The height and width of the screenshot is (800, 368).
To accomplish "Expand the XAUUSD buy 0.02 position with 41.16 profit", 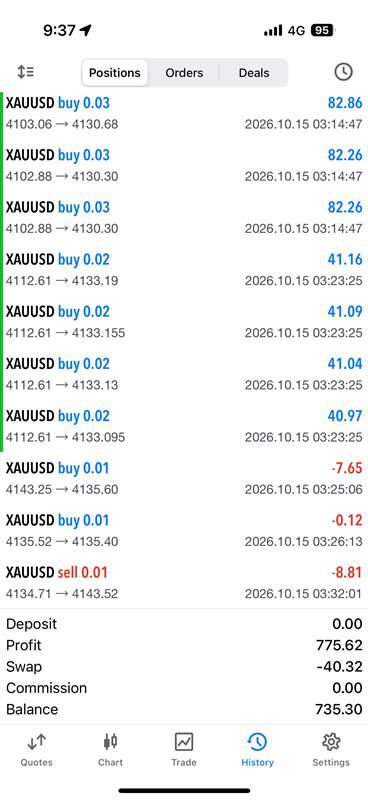I will 184,270.
